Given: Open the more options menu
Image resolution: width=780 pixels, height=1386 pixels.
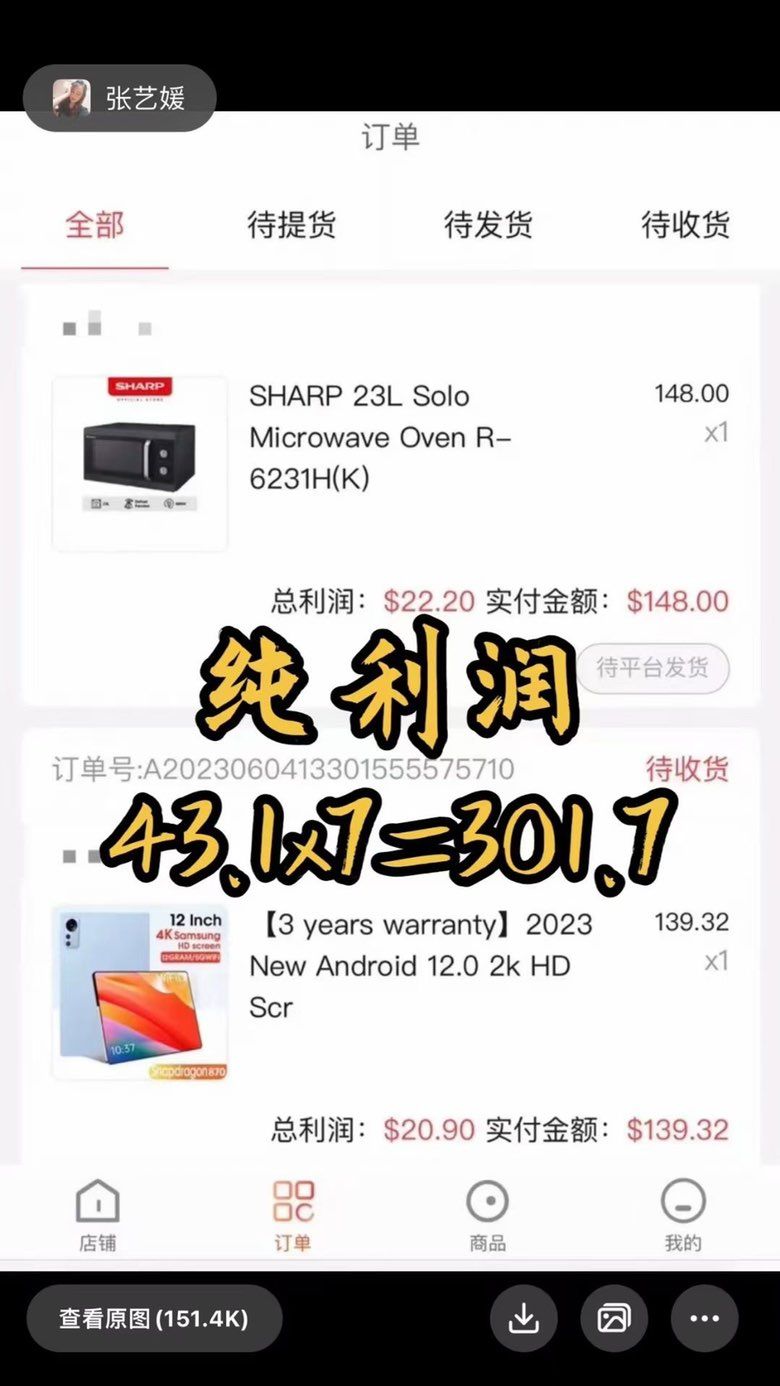Looking at the screenshot, I should [x=704, y=1319].
